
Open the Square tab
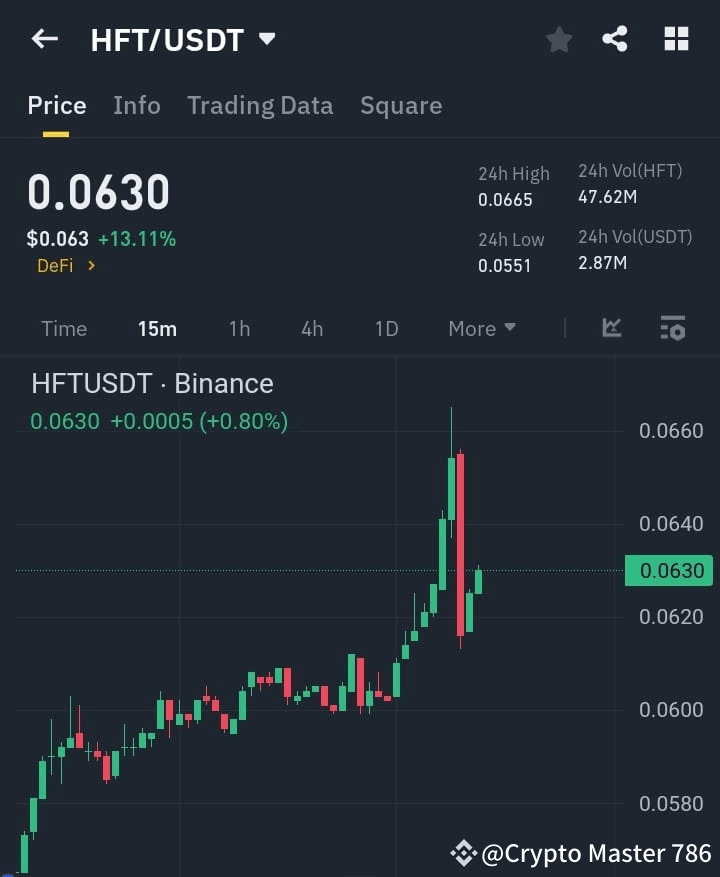click(x=401, y=105)
